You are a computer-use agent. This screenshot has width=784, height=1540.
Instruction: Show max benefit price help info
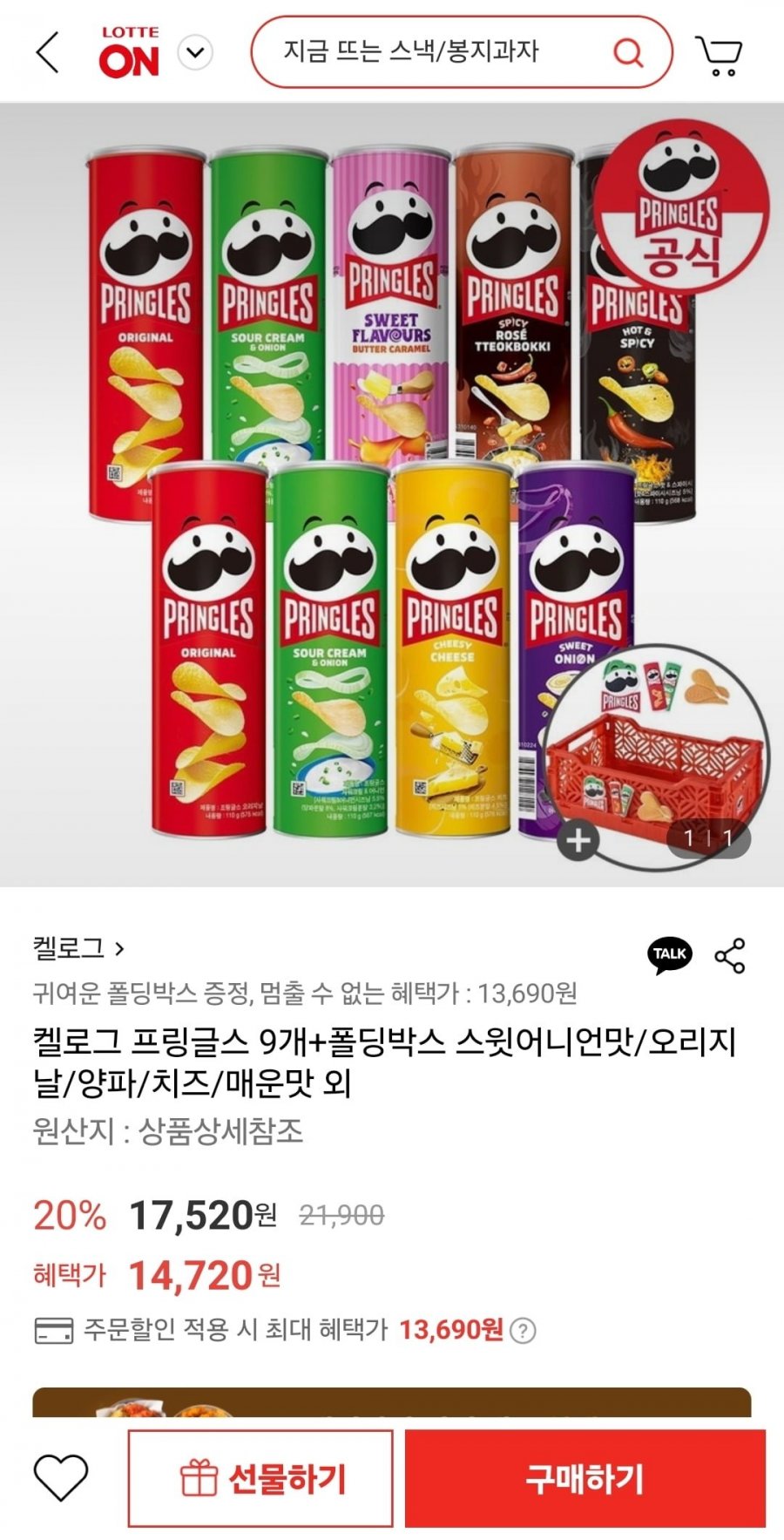point(523,1330)
